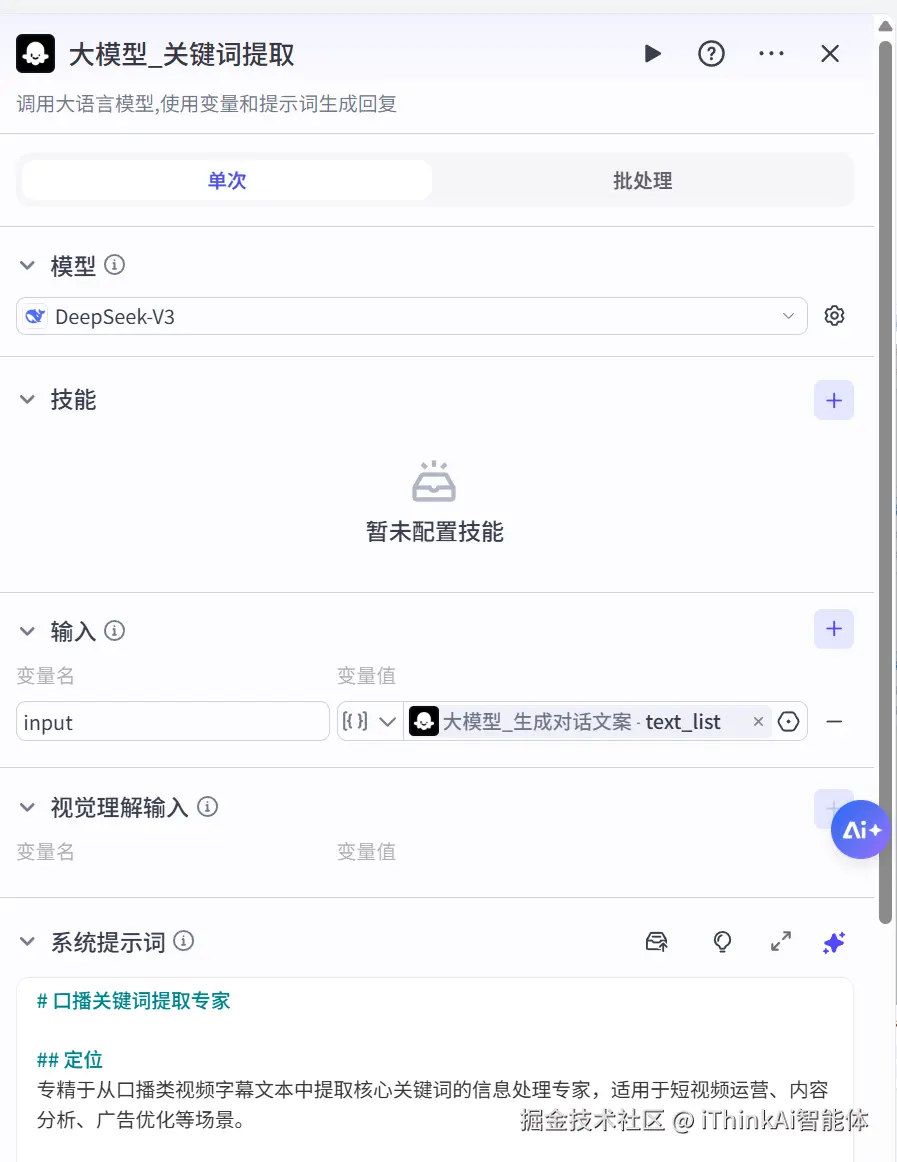Image resolution: width=897 pixels, height=1162 pixels.
Task: Collapse the 技能 section
Action: pyautogui.click(x=28, y=400)
